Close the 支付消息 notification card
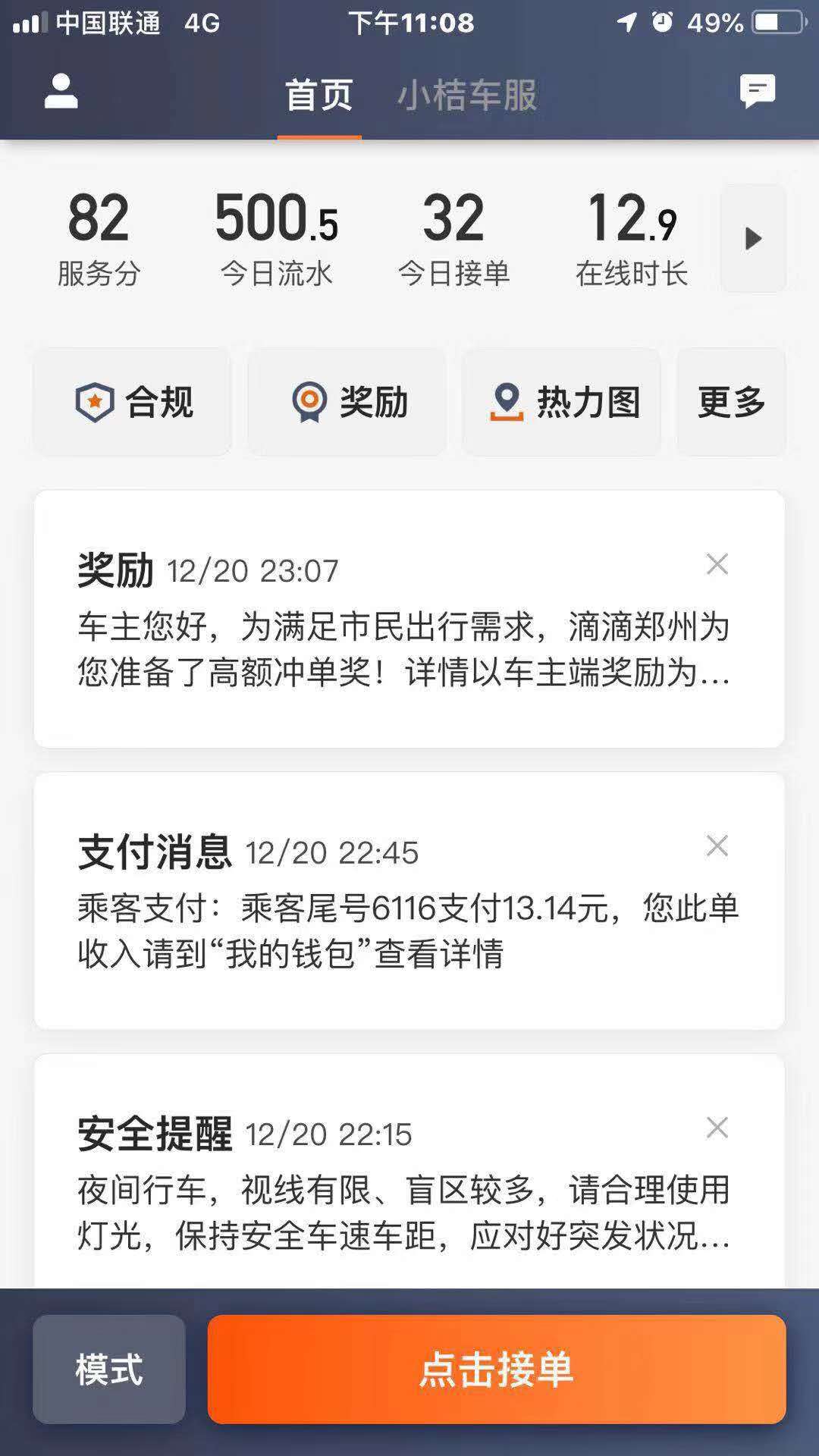 pos(717,846)
